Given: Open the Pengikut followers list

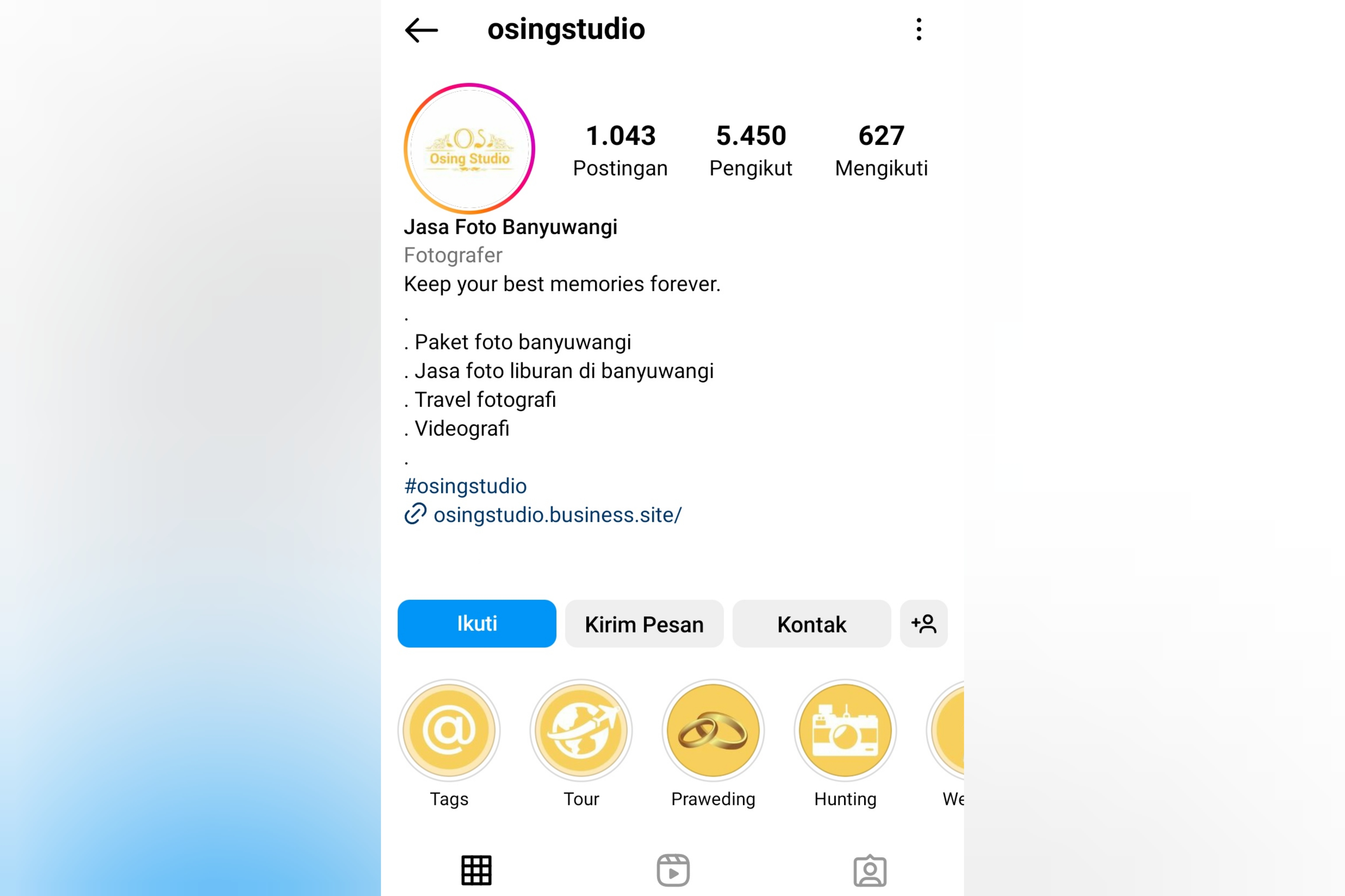Looking at the screenshot, I should point(751,150).
